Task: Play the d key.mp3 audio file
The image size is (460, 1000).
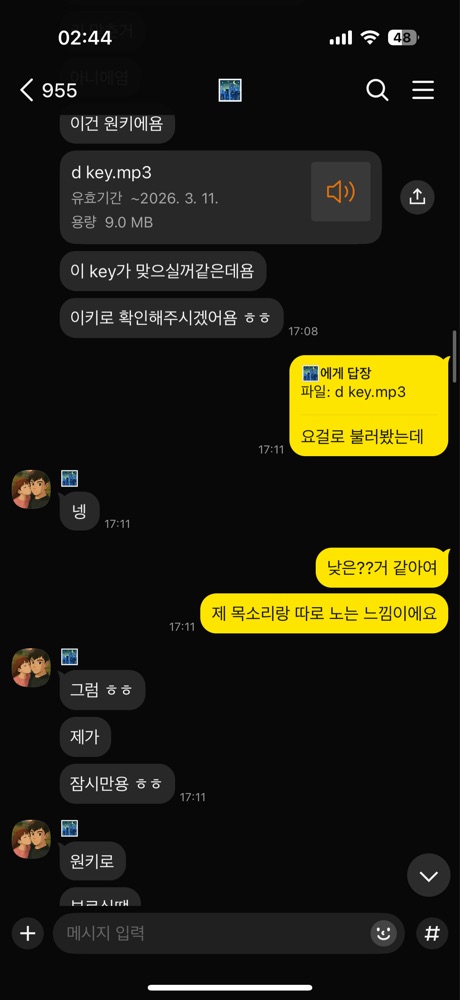Action: [x=341, y=191]
